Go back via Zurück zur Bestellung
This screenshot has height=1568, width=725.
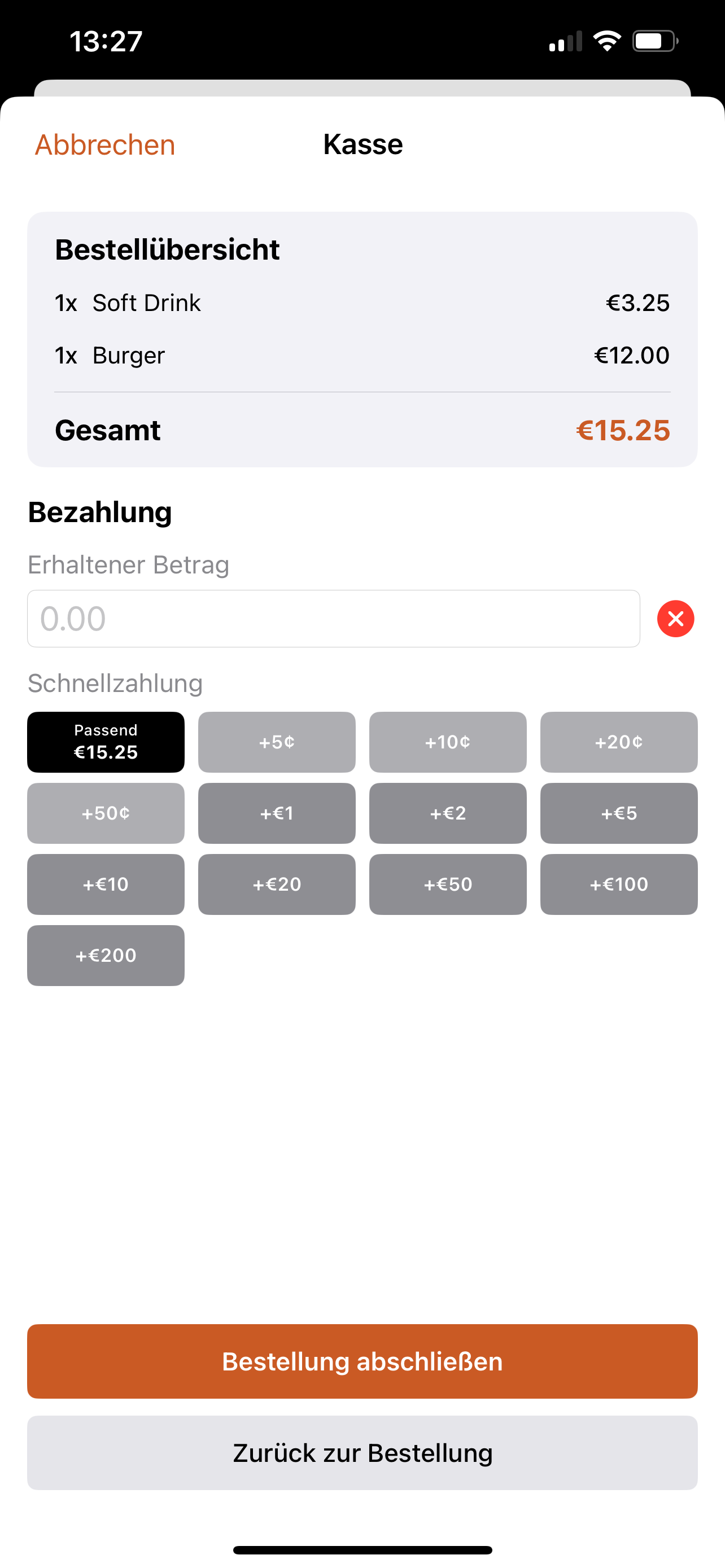click(x=362, y=1452)
